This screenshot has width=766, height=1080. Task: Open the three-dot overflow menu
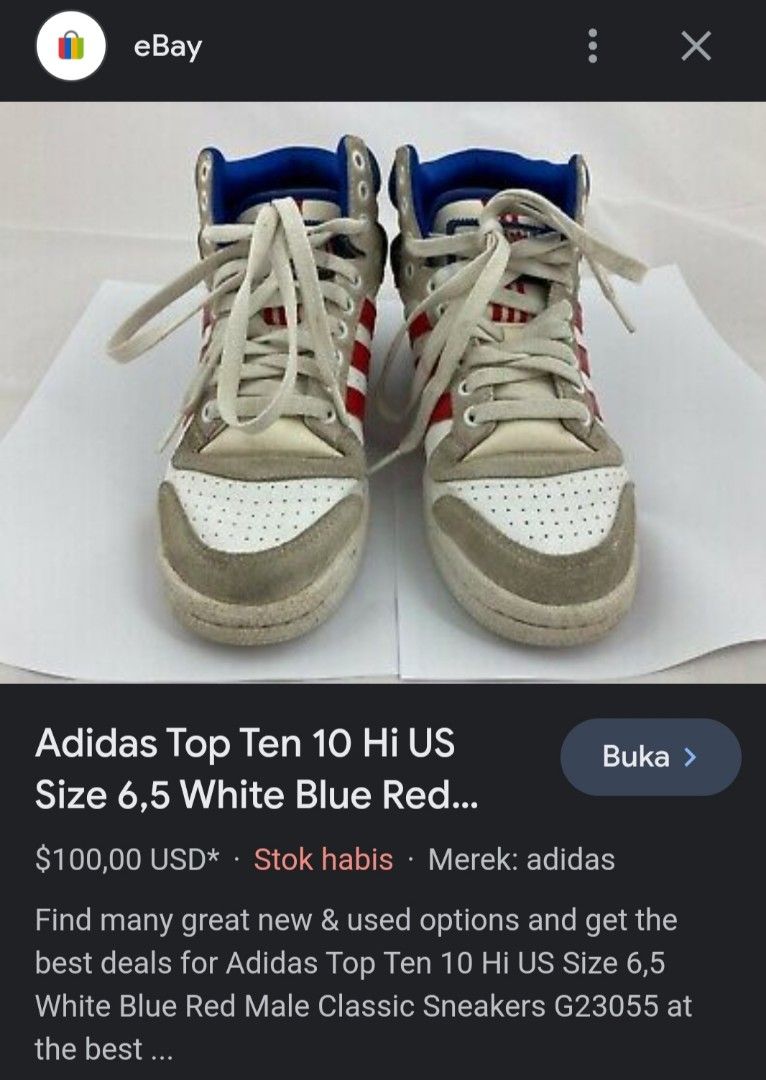point(596,44)
